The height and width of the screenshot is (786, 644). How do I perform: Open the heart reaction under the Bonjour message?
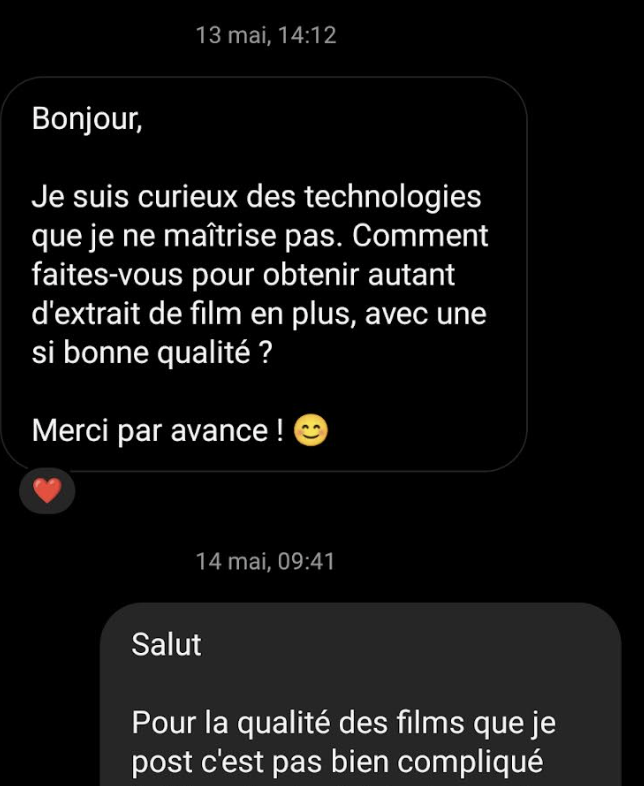47,491
